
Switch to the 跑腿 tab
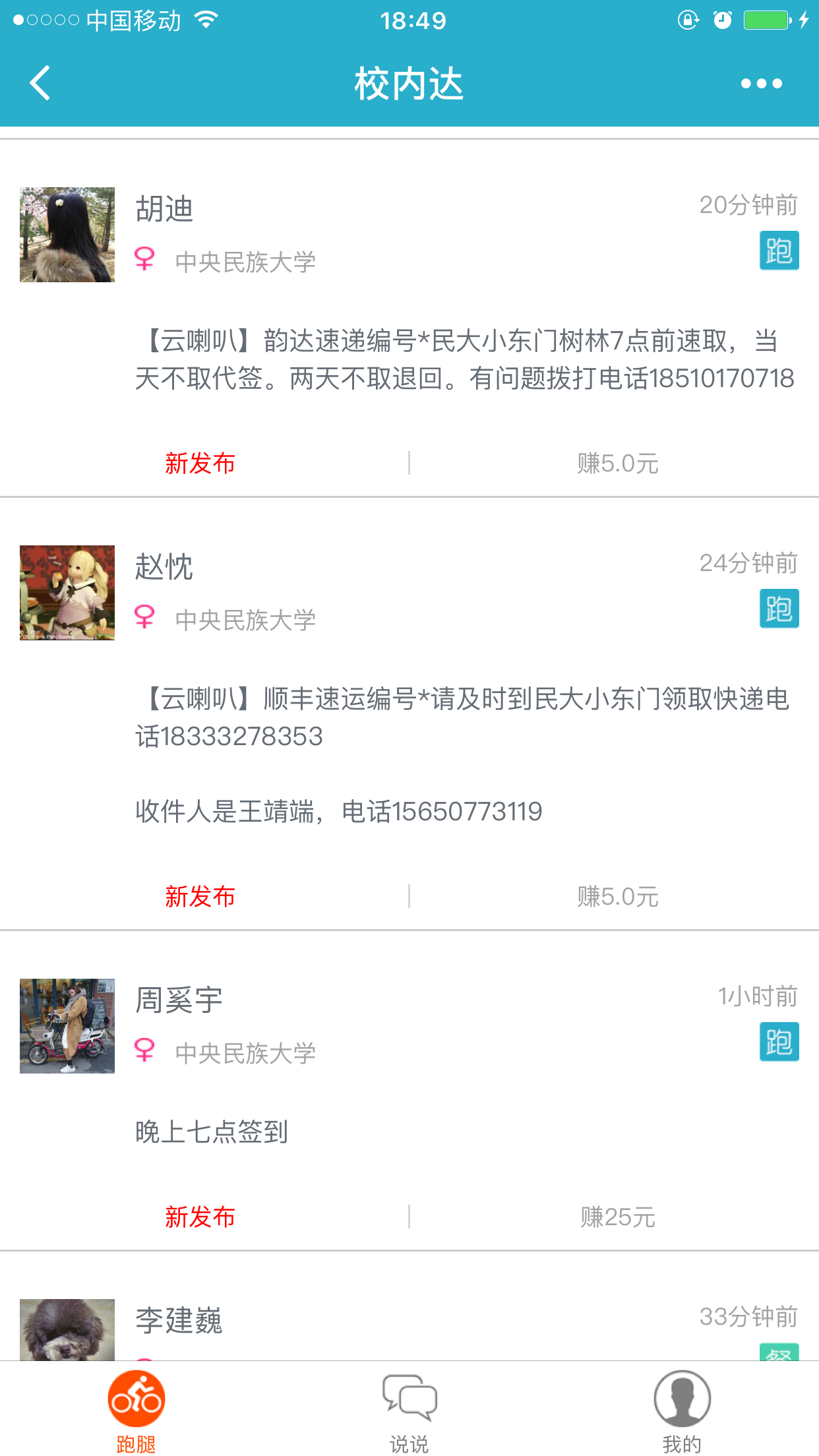[x=136, y=1411]
